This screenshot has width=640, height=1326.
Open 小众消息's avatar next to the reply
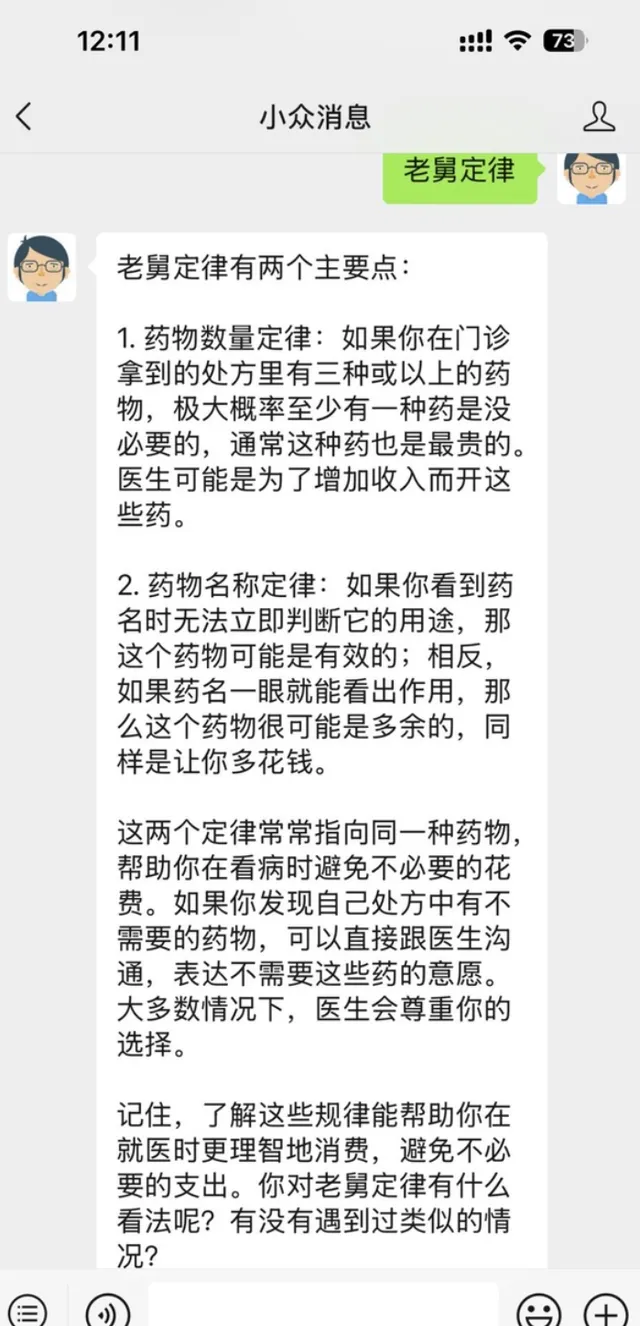(42, 267)
